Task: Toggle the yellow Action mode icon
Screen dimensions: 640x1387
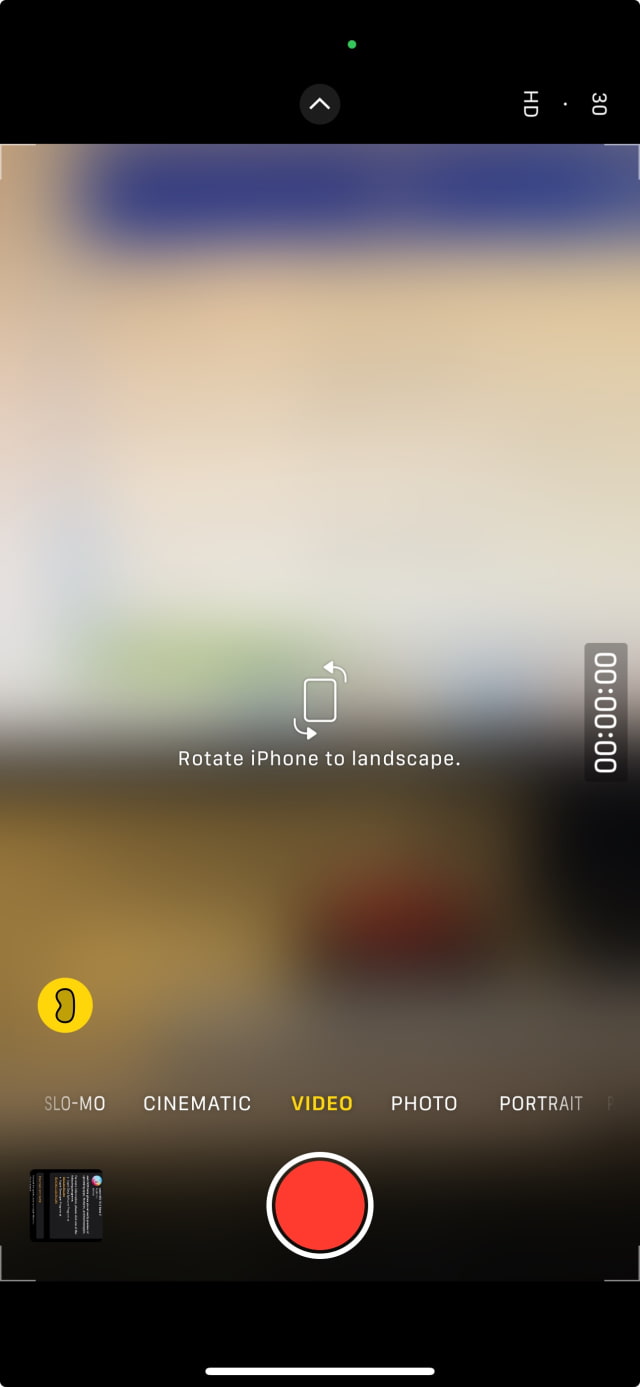Action: click(65, 1005)
